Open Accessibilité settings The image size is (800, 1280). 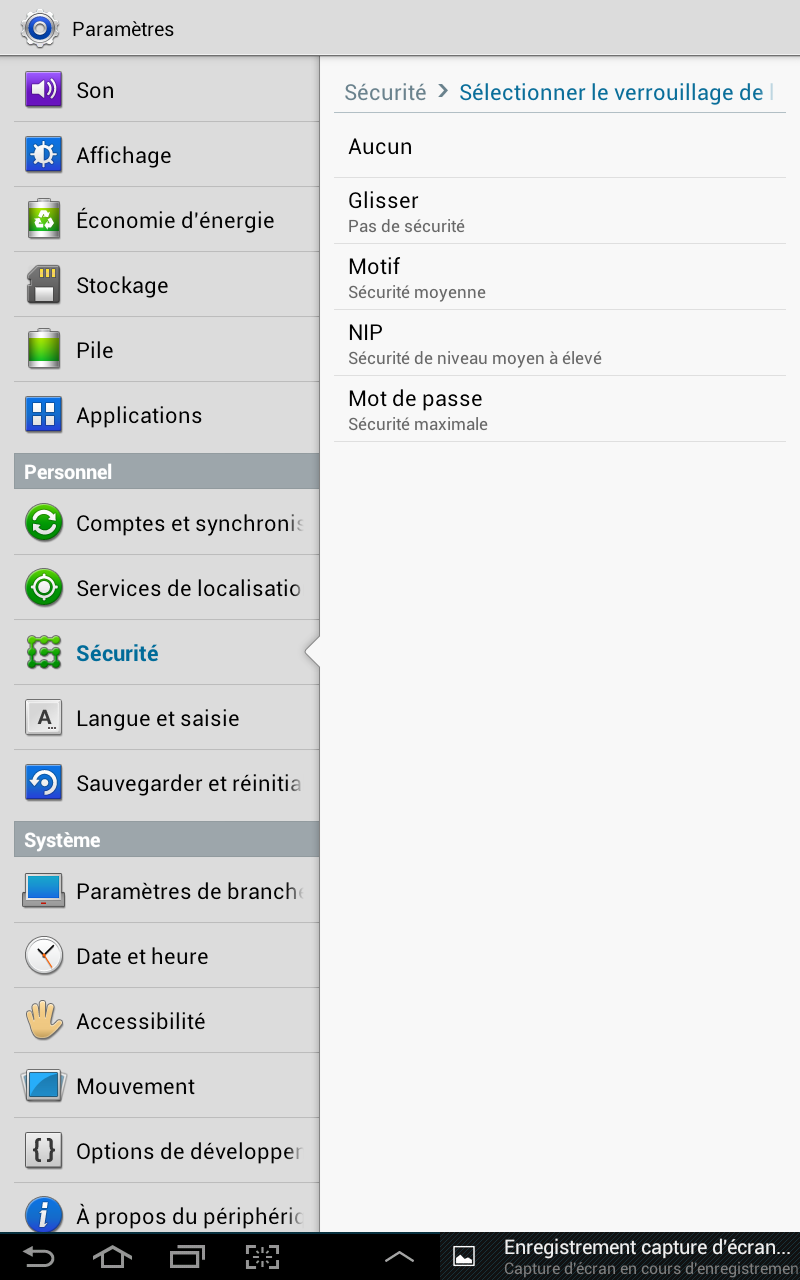[x=166, y=1021]
